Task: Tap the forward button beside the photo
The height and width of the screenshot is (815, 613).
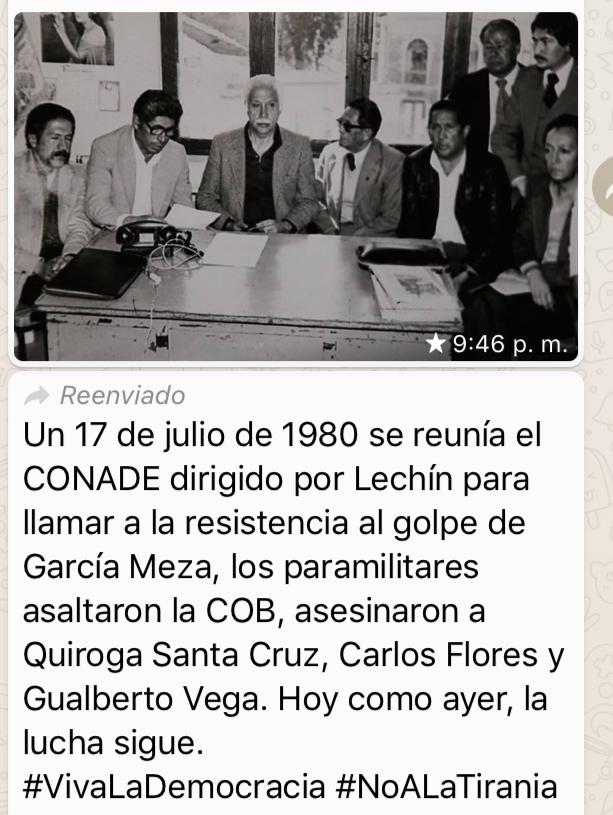Action: 603,186
